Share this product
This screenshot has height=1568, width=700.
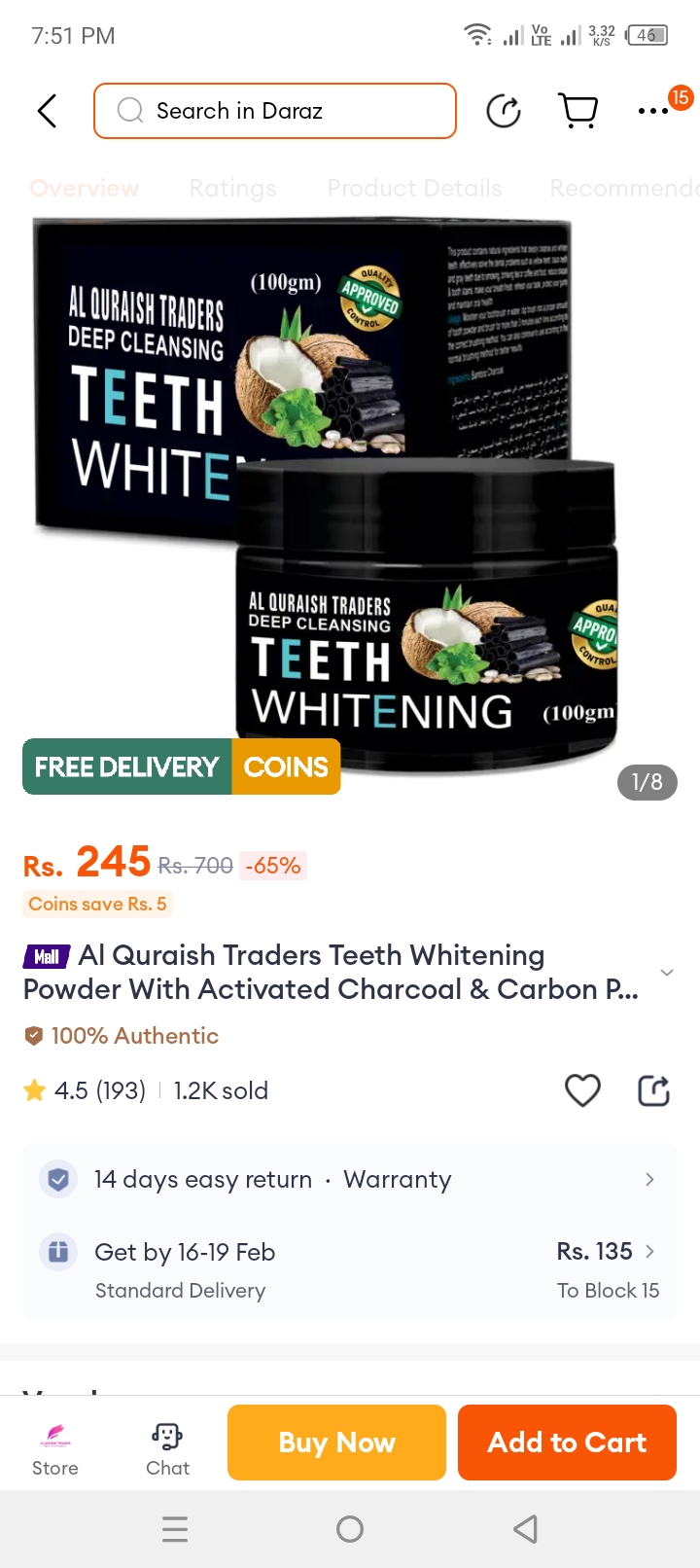653,1090
